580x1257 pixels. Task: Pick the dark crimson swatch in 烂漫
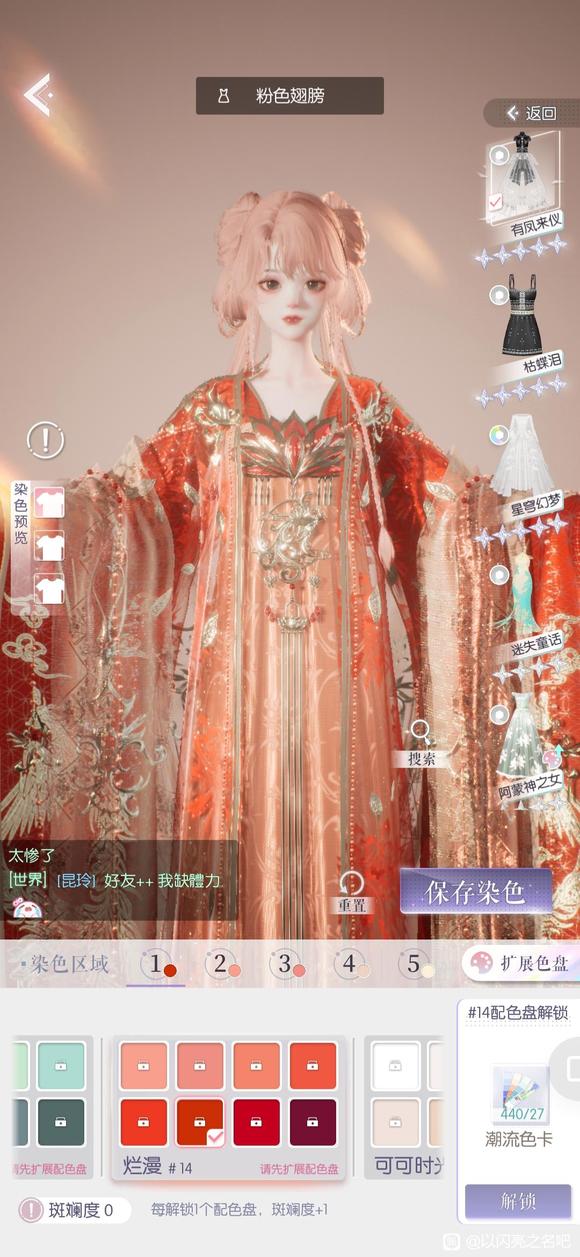point(313,1122)
